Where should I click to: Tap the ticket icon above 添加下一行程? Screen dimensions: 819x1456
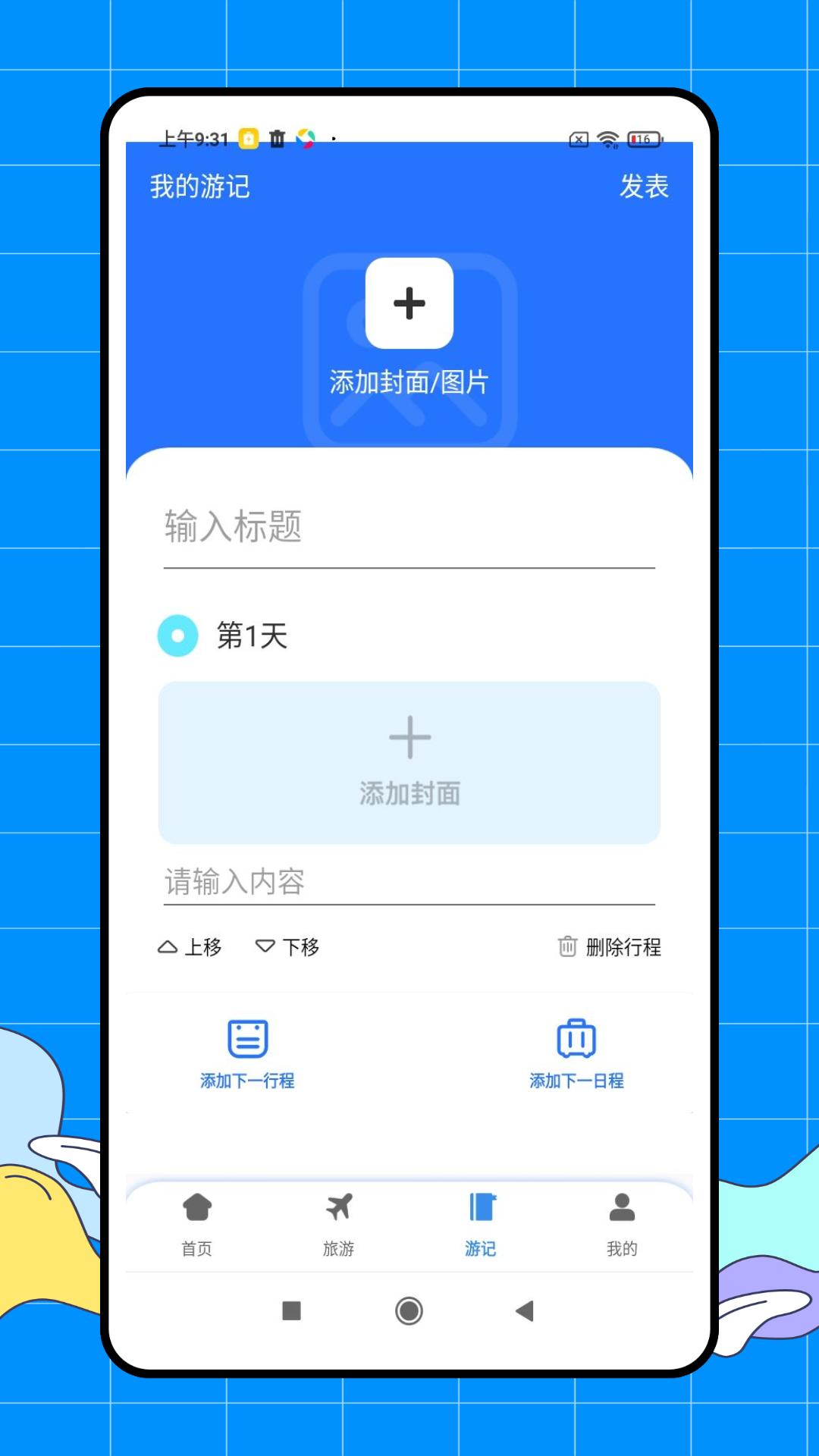pos(247,1038)
